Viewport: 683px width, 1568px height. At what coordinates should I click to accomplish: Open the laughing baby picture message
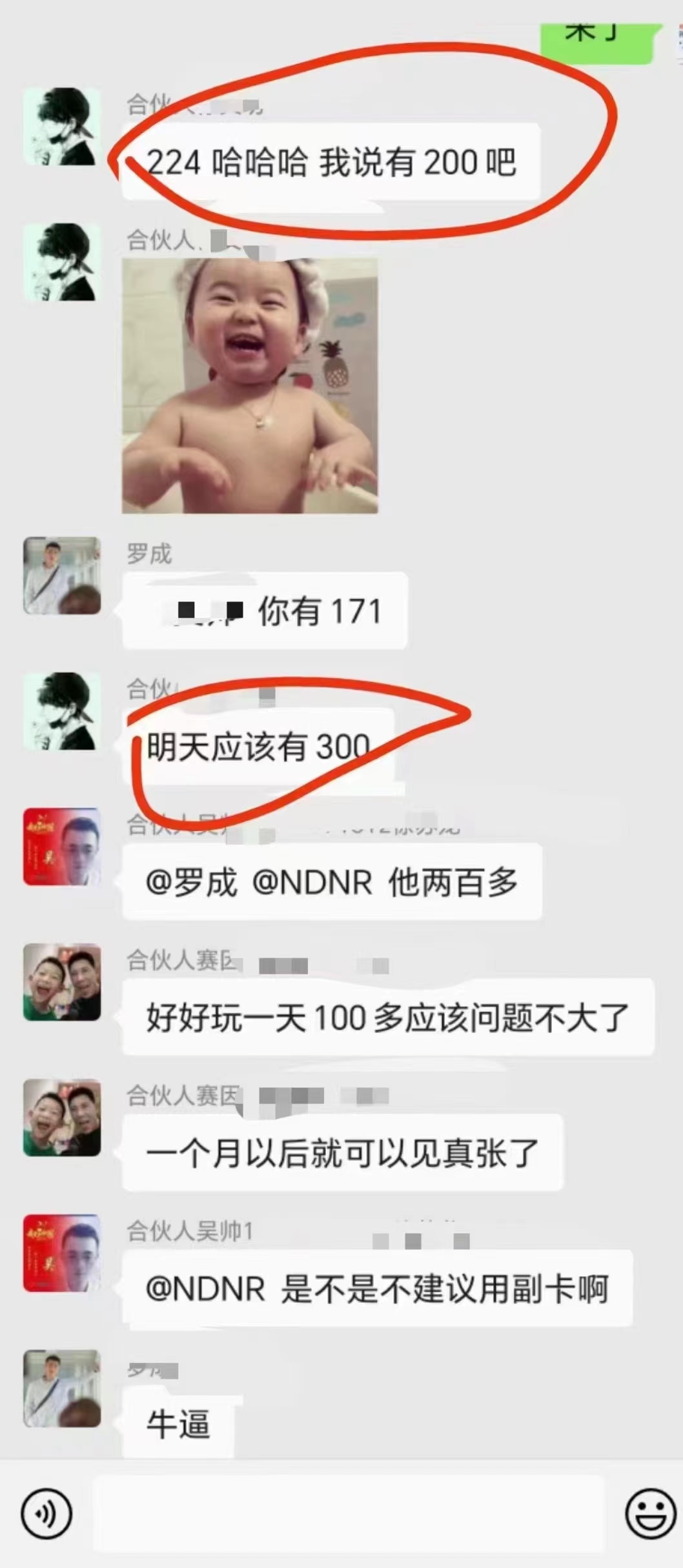coord(250,385)
